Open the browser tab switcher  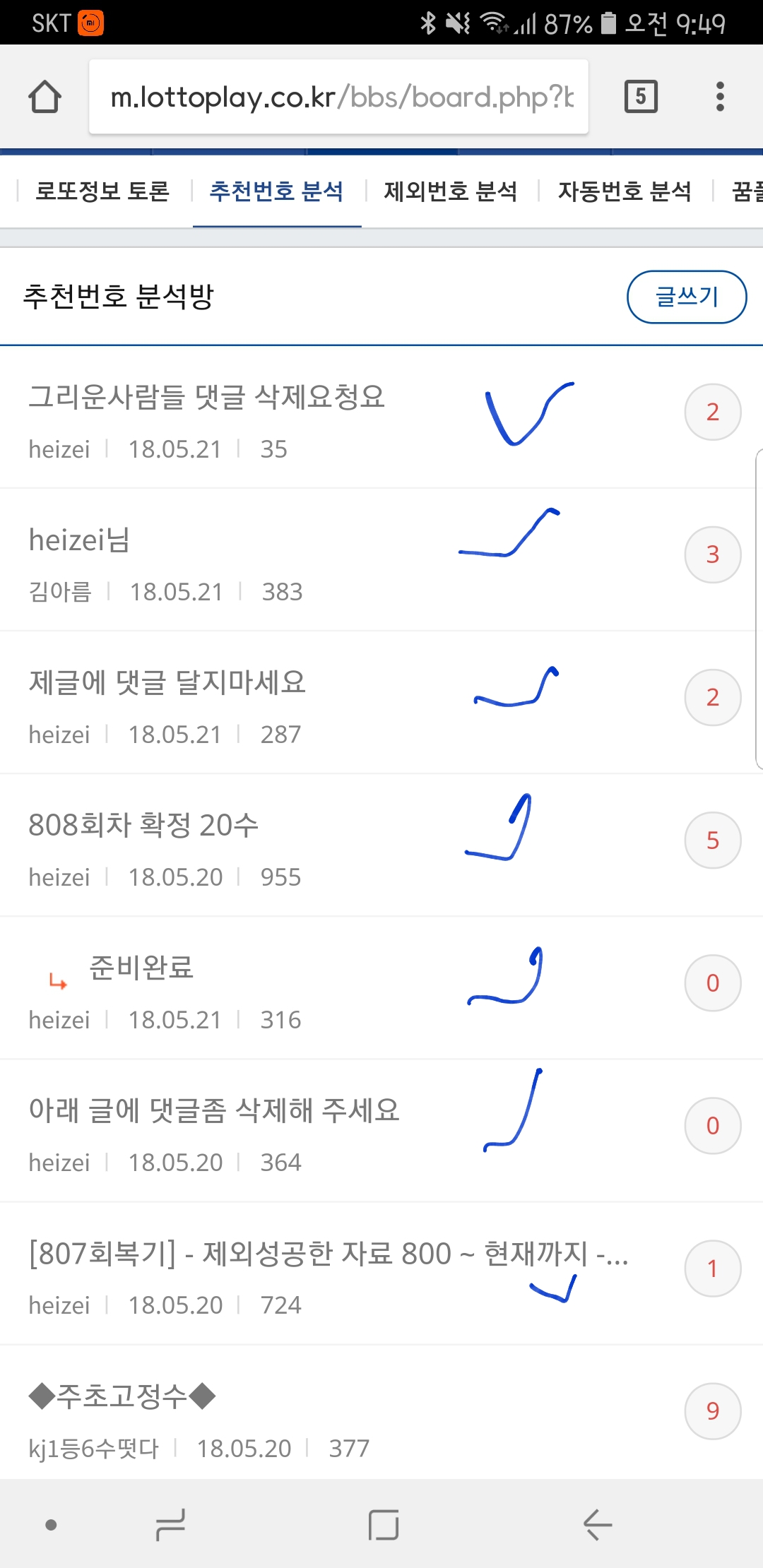[641, 97]
